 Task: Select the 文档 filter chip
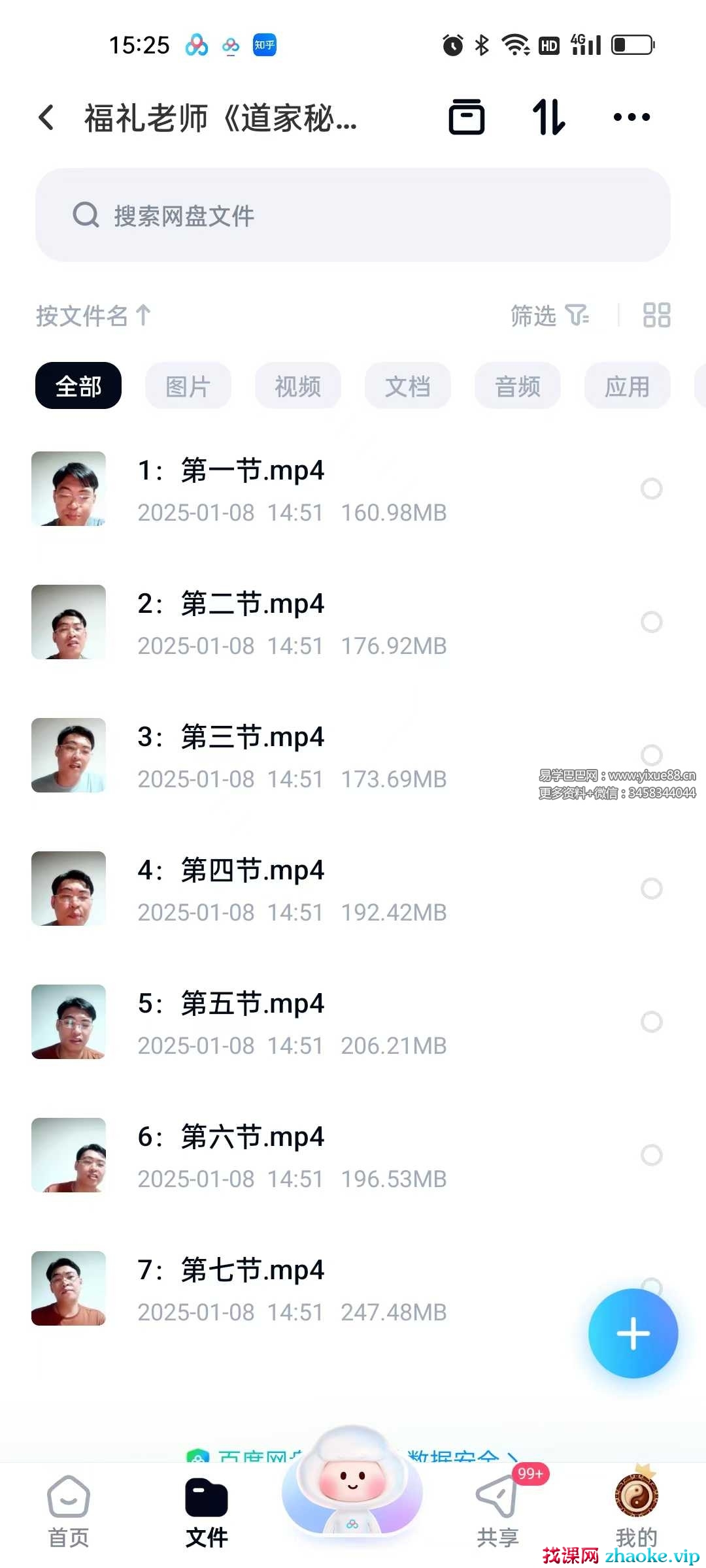pyautogui.click(x=407, y=386)
